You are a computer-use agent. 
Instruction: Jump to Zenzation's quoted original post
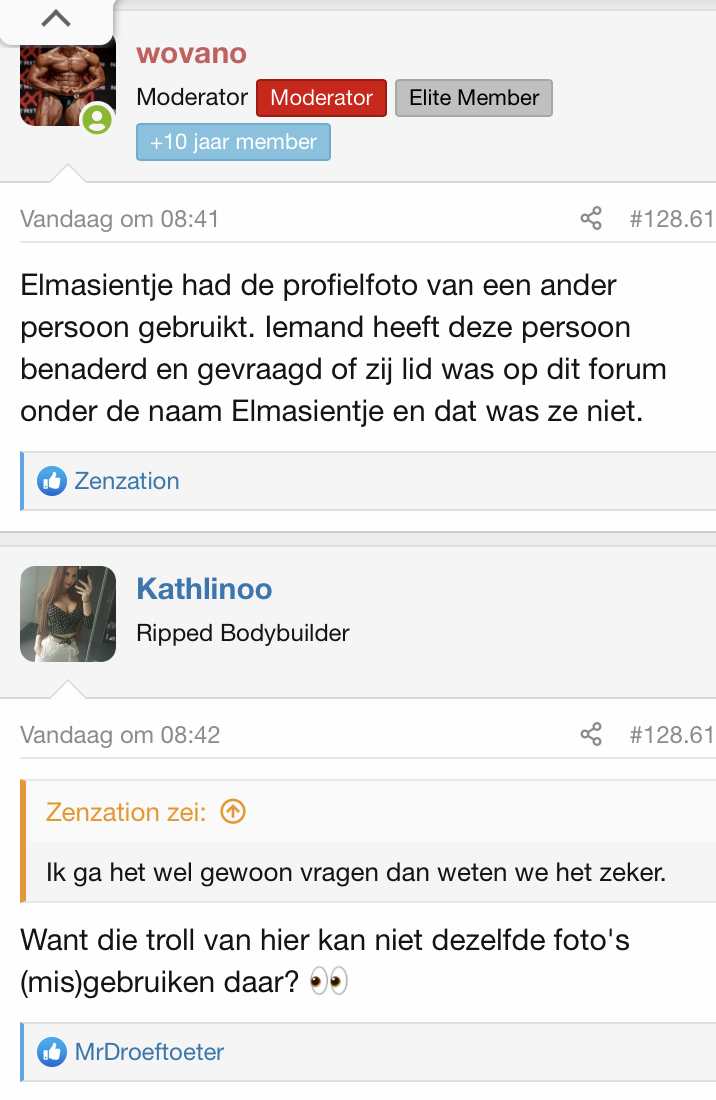pos(232,812)
